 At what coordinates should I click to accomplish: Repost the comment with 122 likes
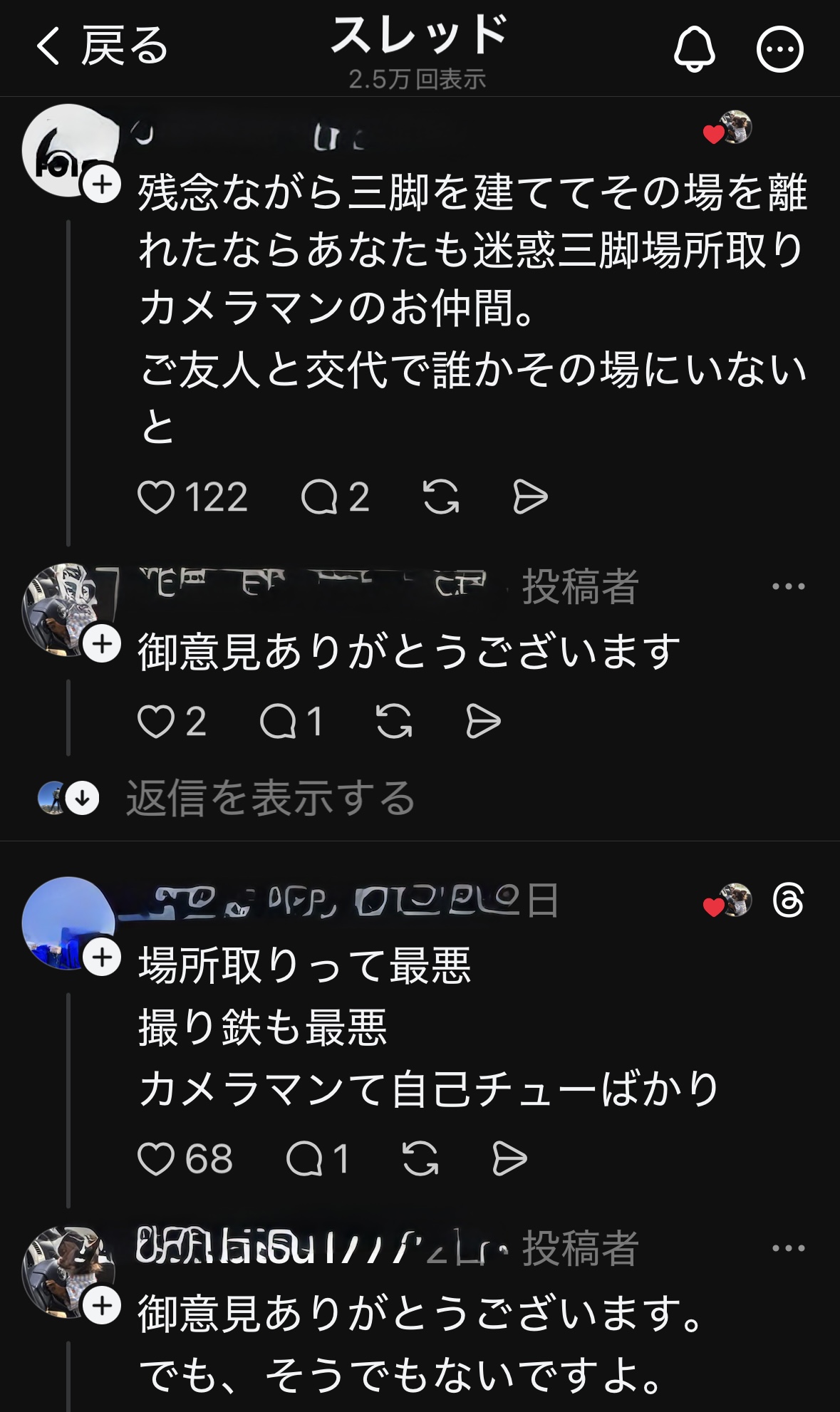click(x=441, y=497)
